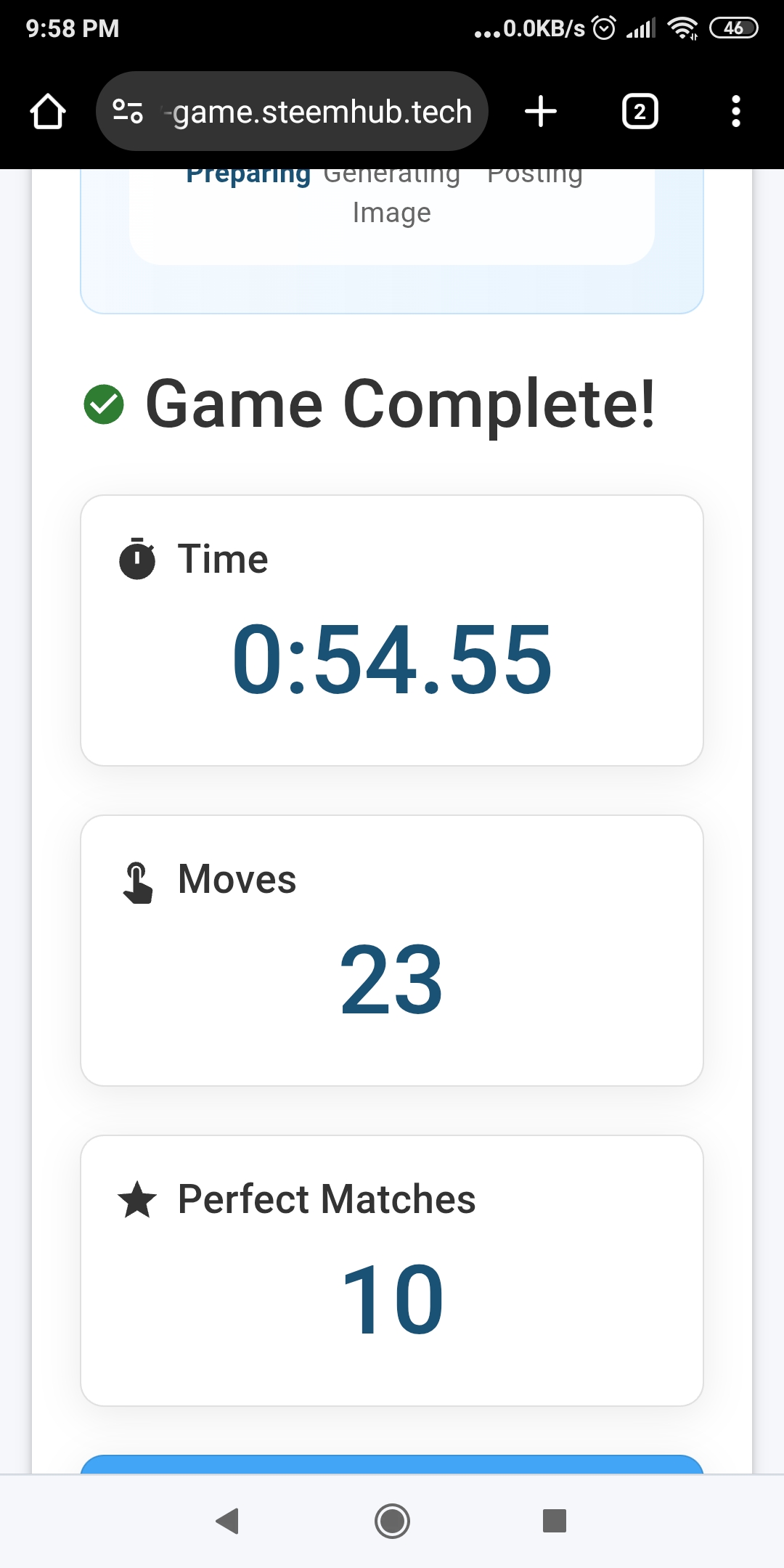Tap the system home button
The width and height of the screenshot is (784, 1568).
tap(392, 1521)
